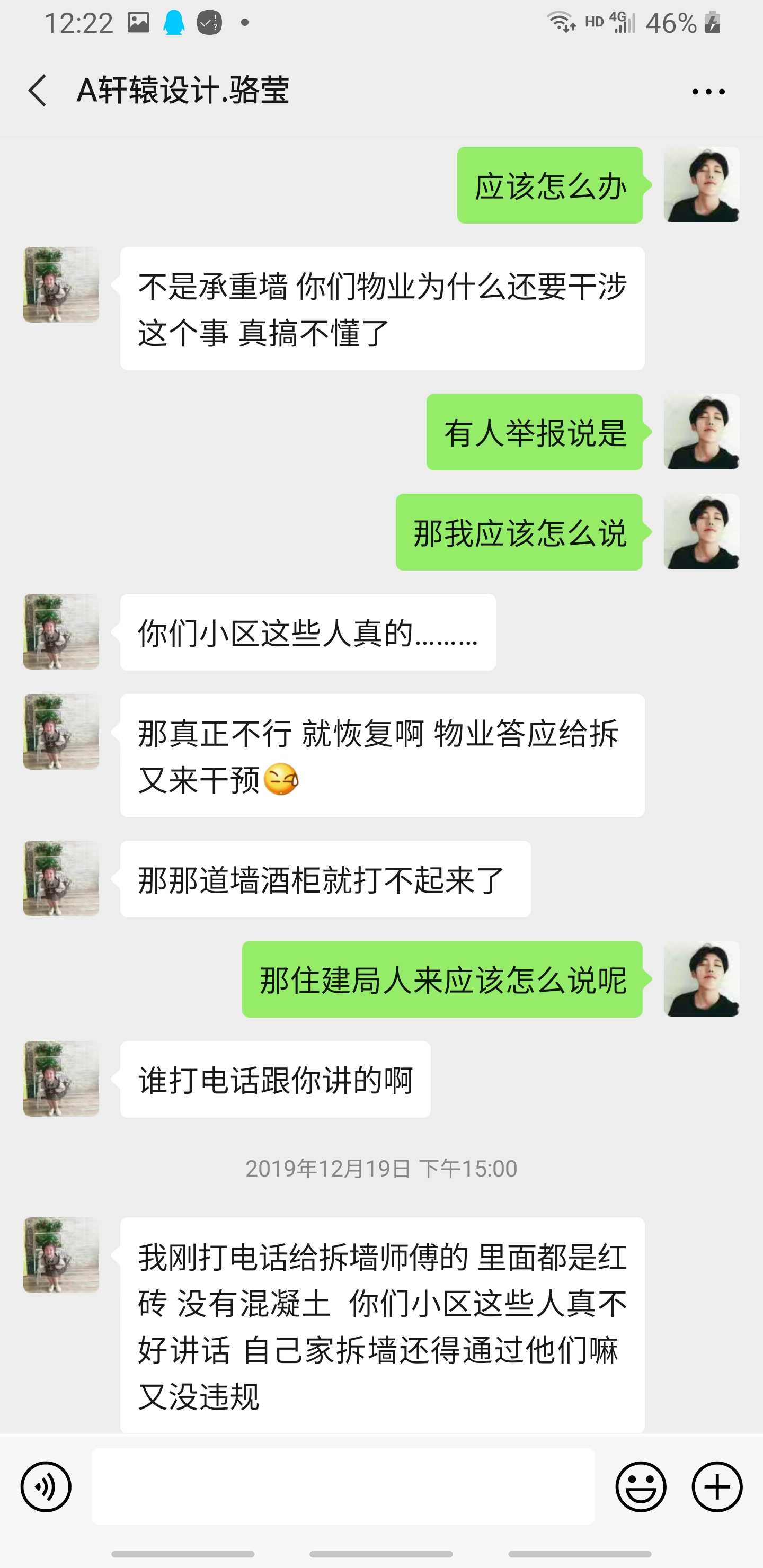Viewport: 763px width, 1568px height.
Task: Open my avatar beside 应该怎么办
Action: point(702,185)
